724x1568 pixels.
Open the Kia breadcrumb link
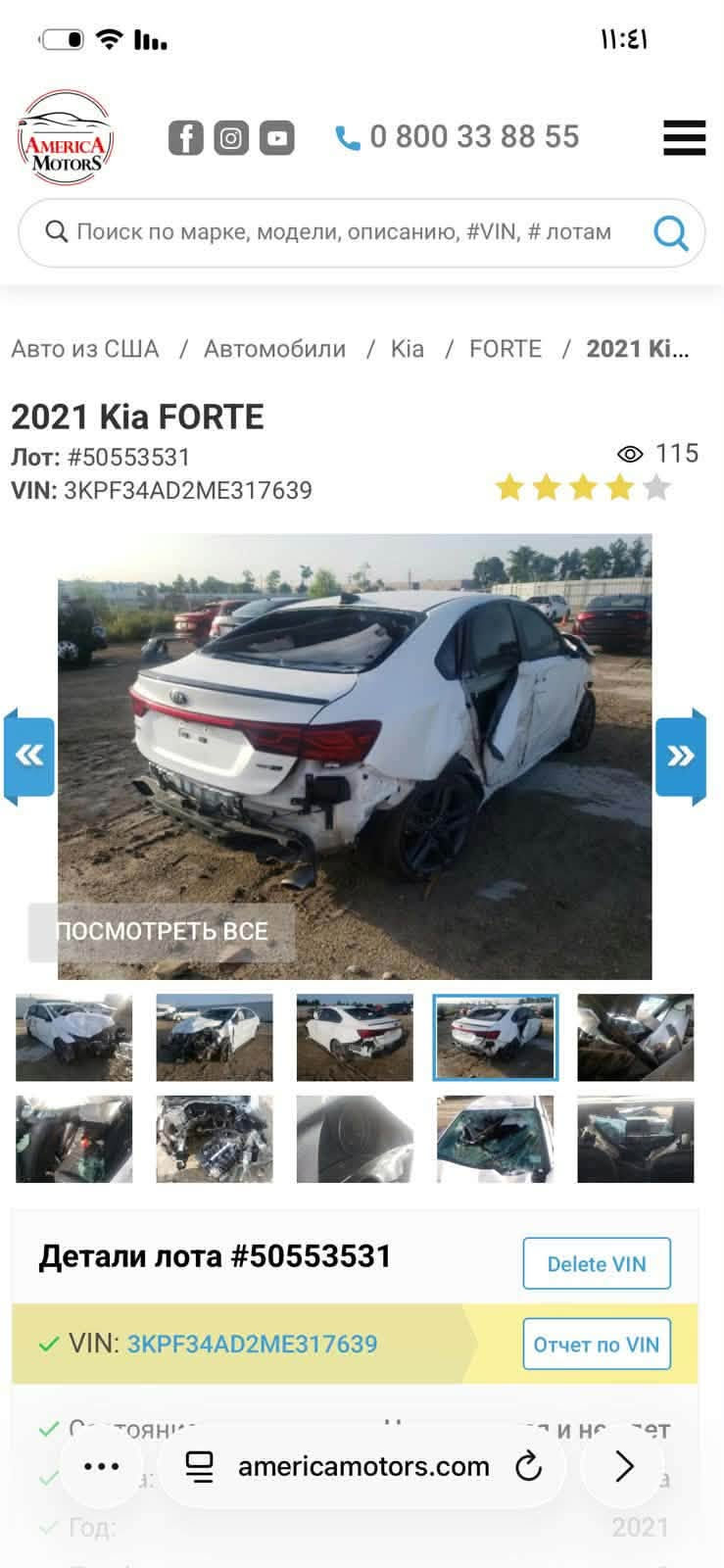(408, 349)
